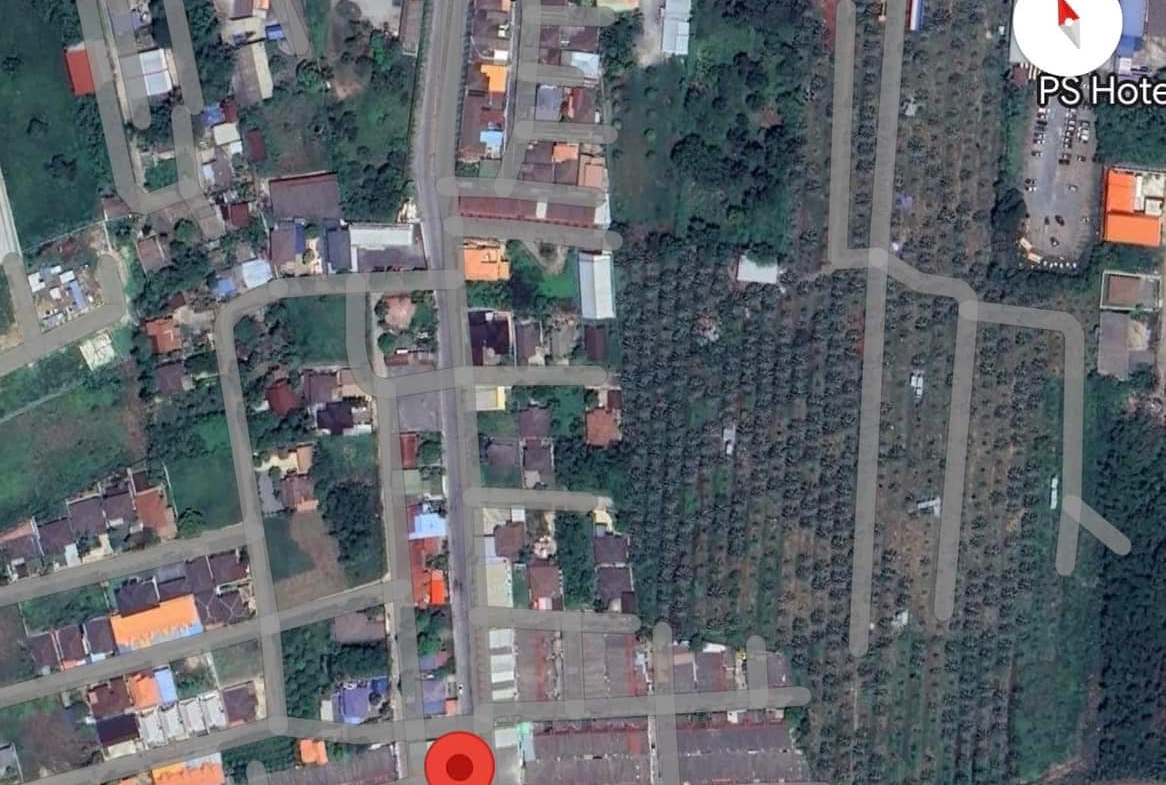Open the PS Hotel place label
Viewport: 1166px width, 785px height.
point(1101,91)
